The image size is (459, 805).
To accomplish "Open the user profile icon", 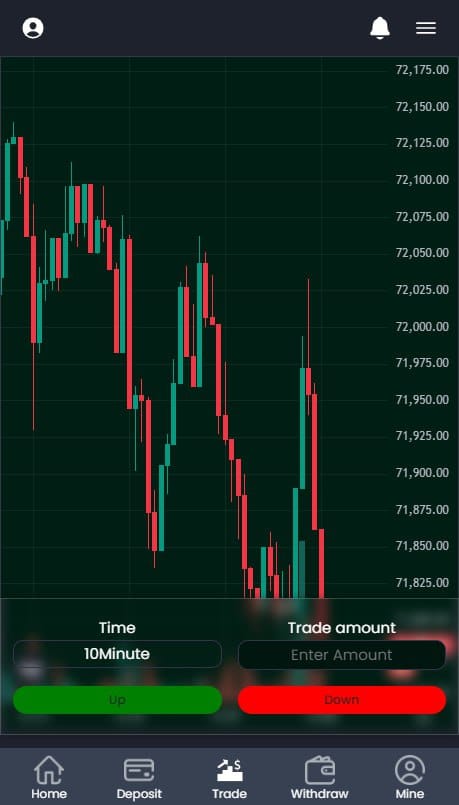I will pos(33,28).
